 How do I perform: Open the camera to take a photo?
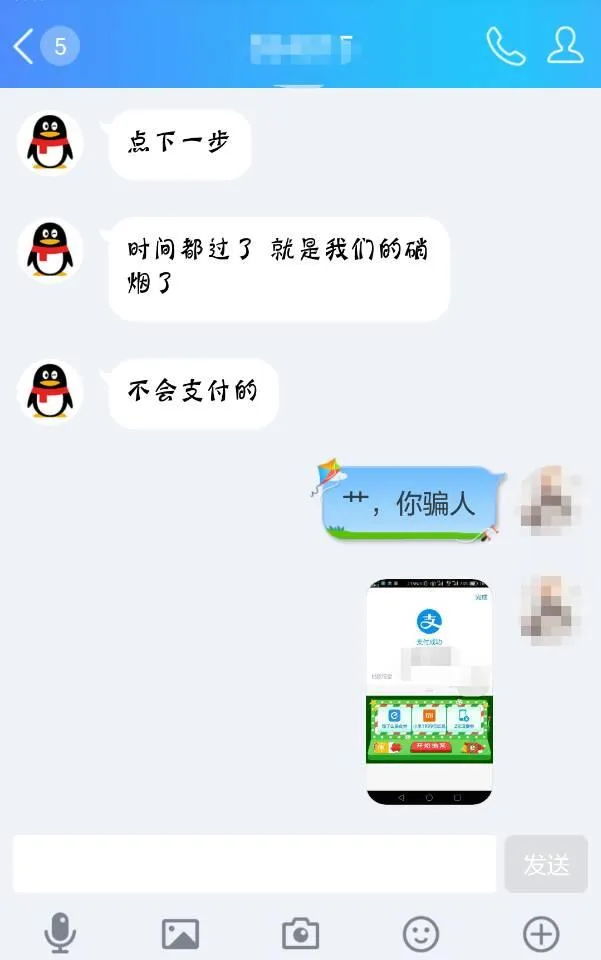point(300,934)
